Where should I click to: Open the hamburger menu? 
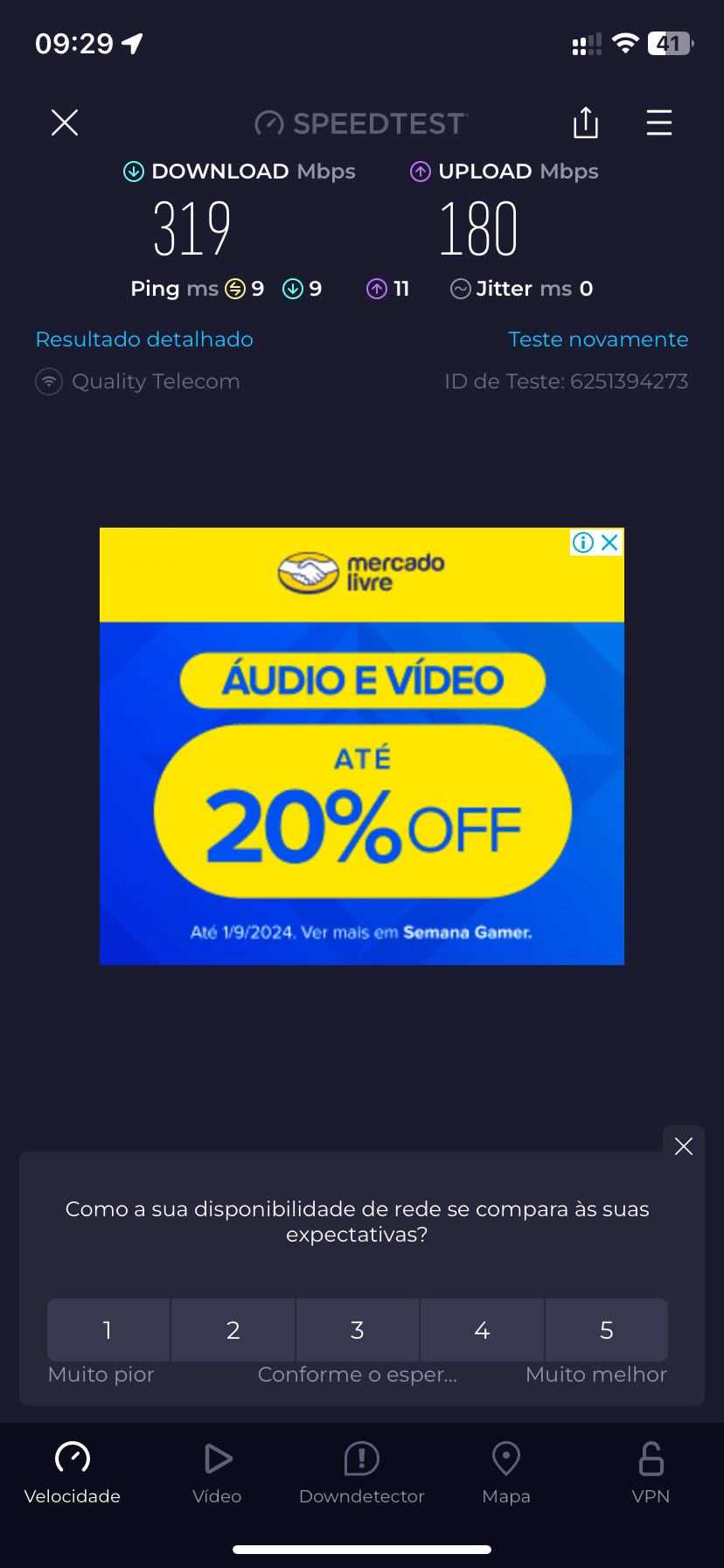[659, 122]
